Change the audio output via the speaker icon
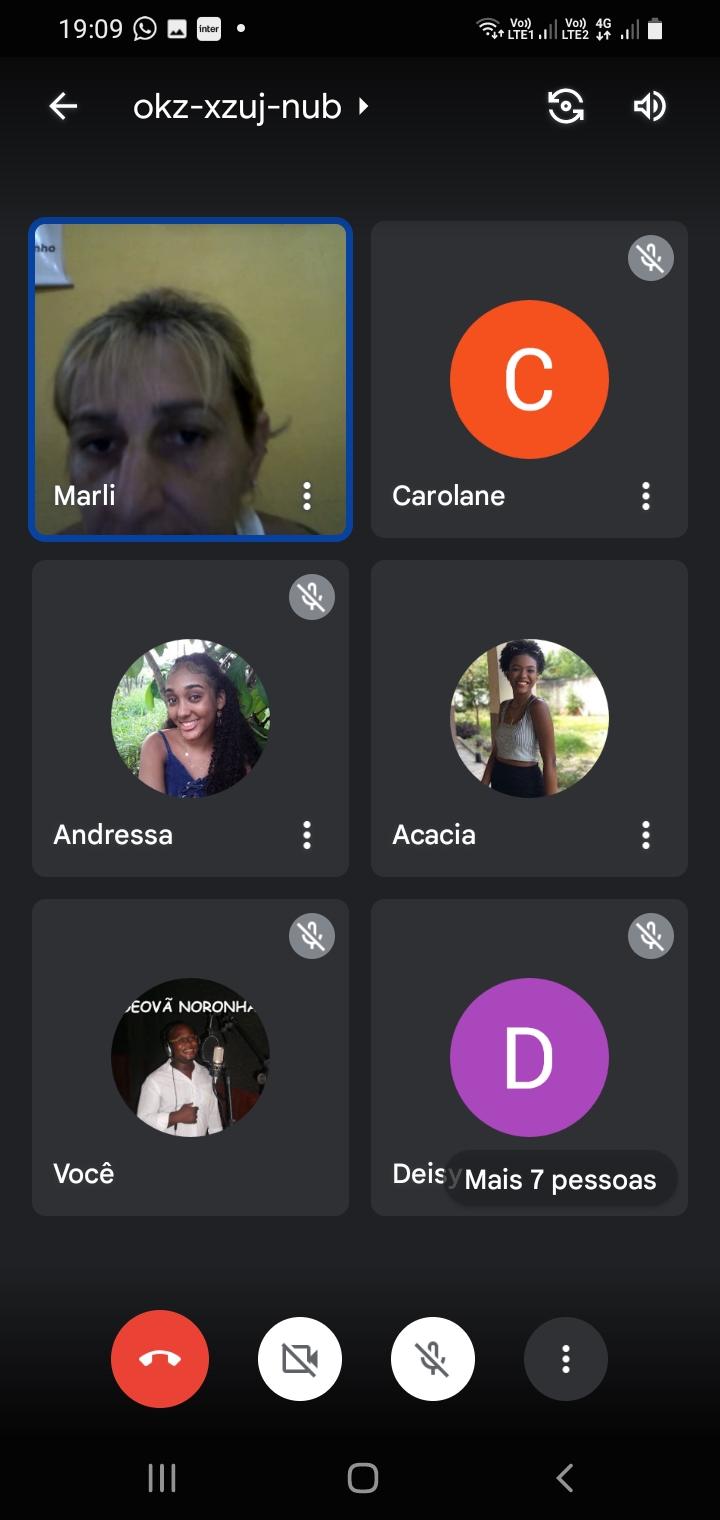 point(650,106)
